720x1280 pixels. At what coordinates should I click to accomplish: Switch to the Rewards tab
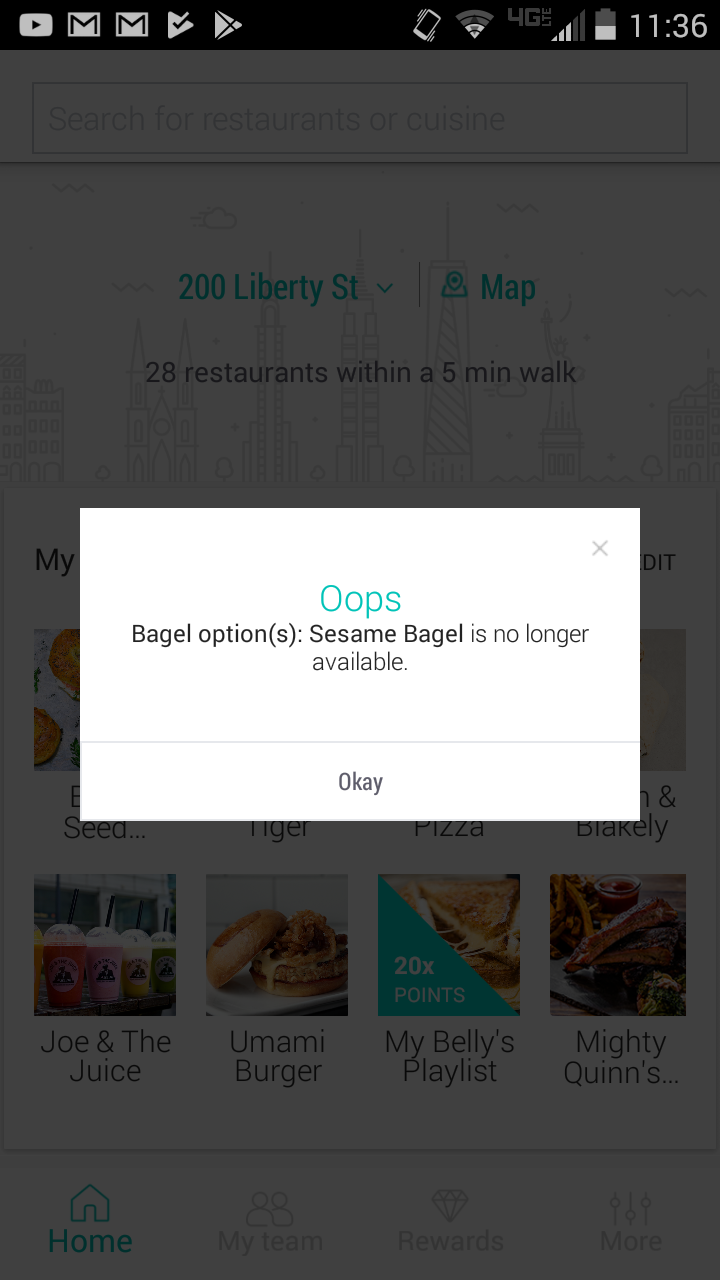coord(449,1220)
